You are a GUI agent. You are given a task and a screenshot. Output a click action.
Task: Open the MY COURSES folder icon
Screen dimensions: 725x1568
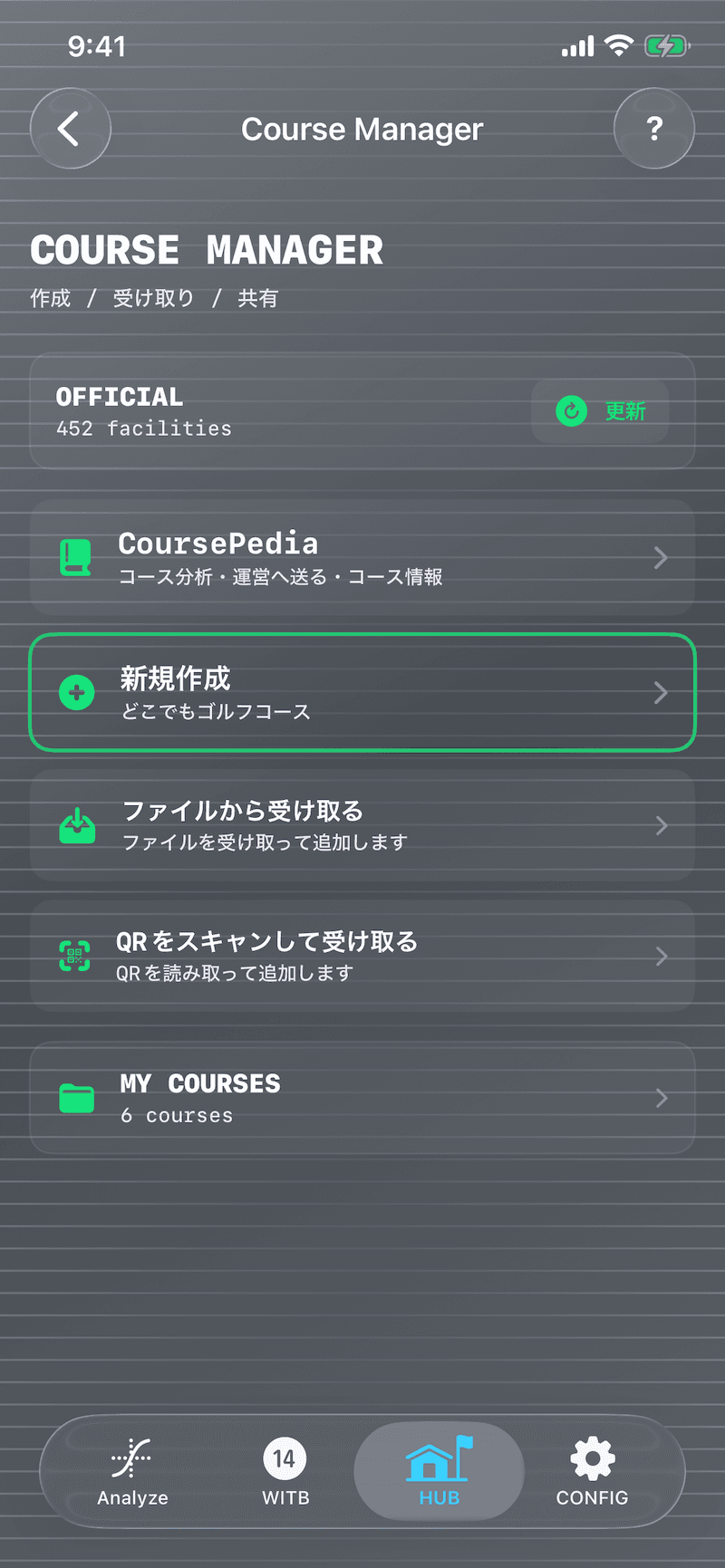(78, 1098)
